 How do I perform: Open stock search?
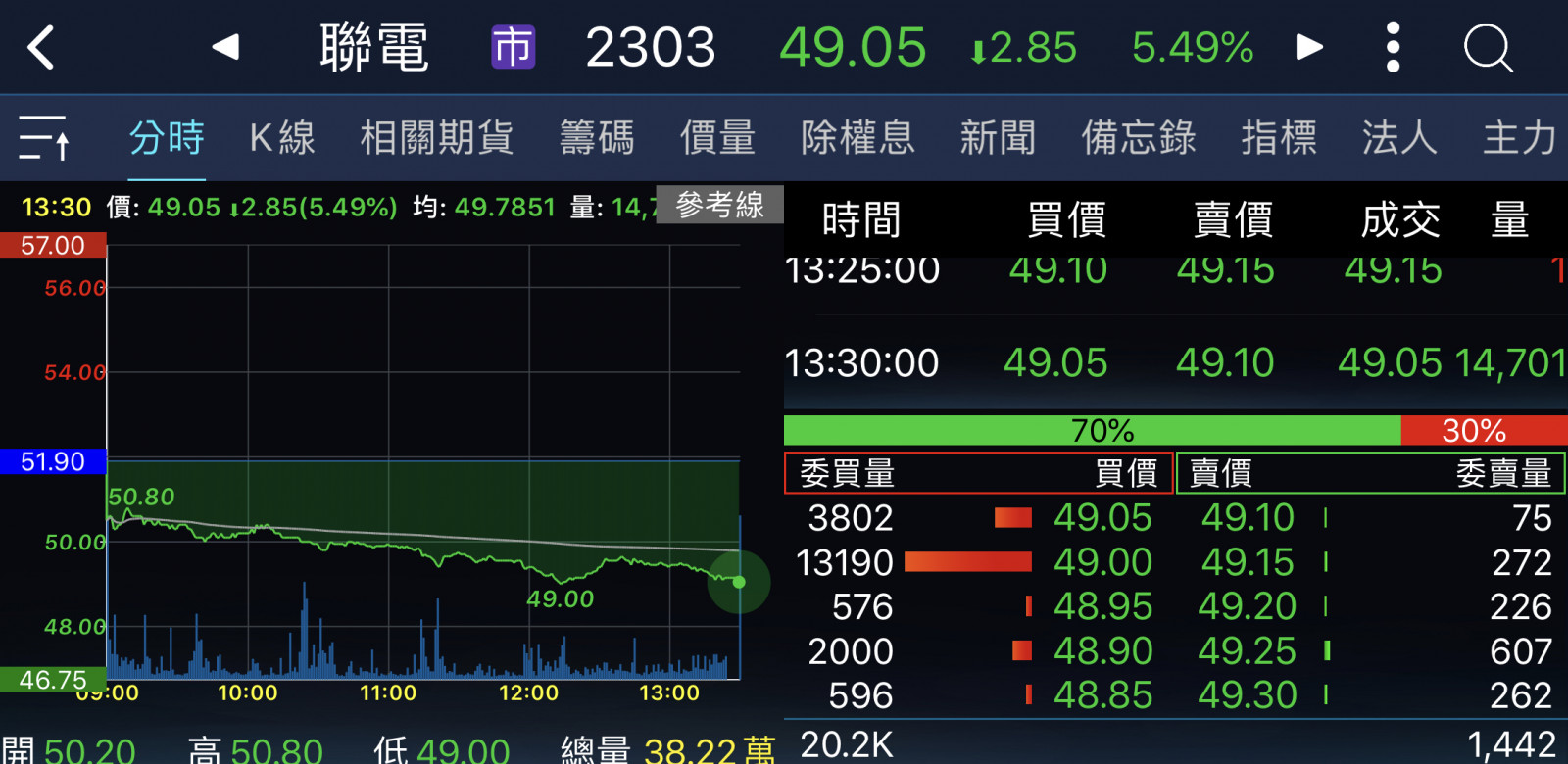pyautogui.click(x=1488, y=47)
